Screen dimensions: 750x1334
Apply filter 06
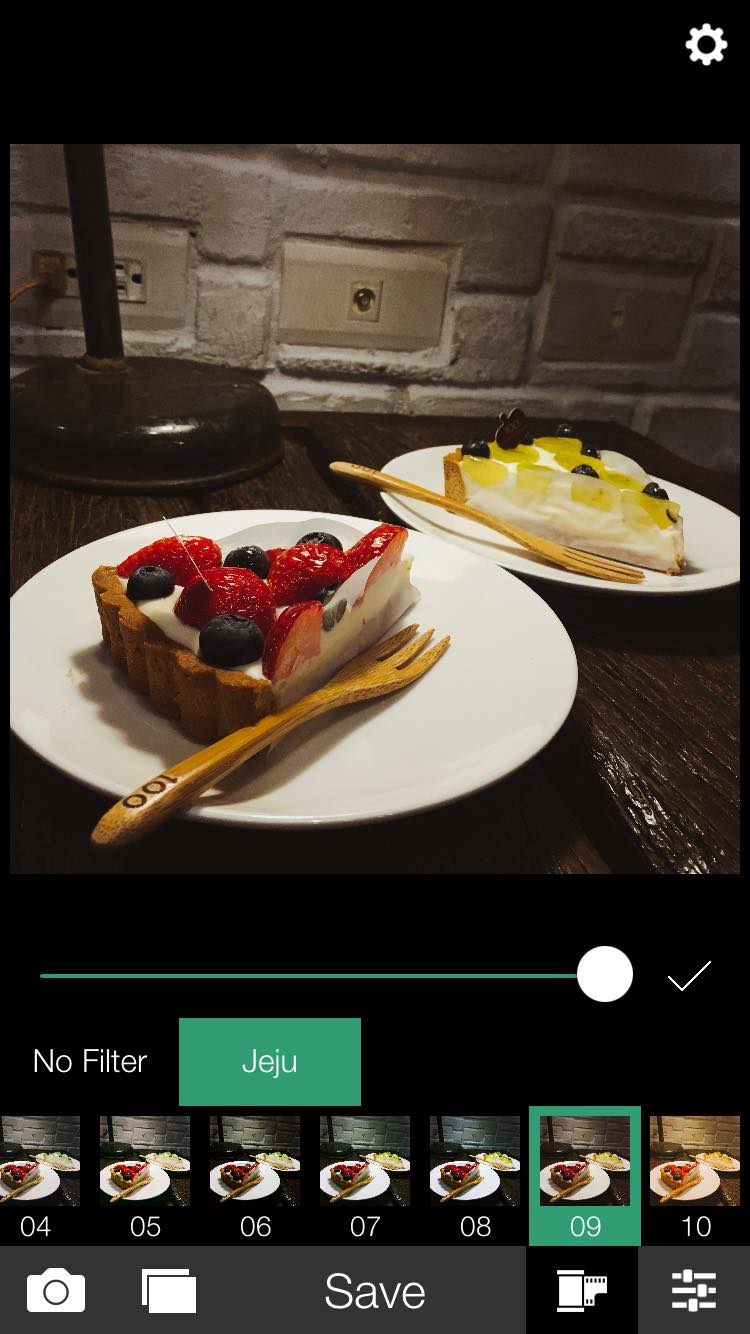[x=255, y=1177]
